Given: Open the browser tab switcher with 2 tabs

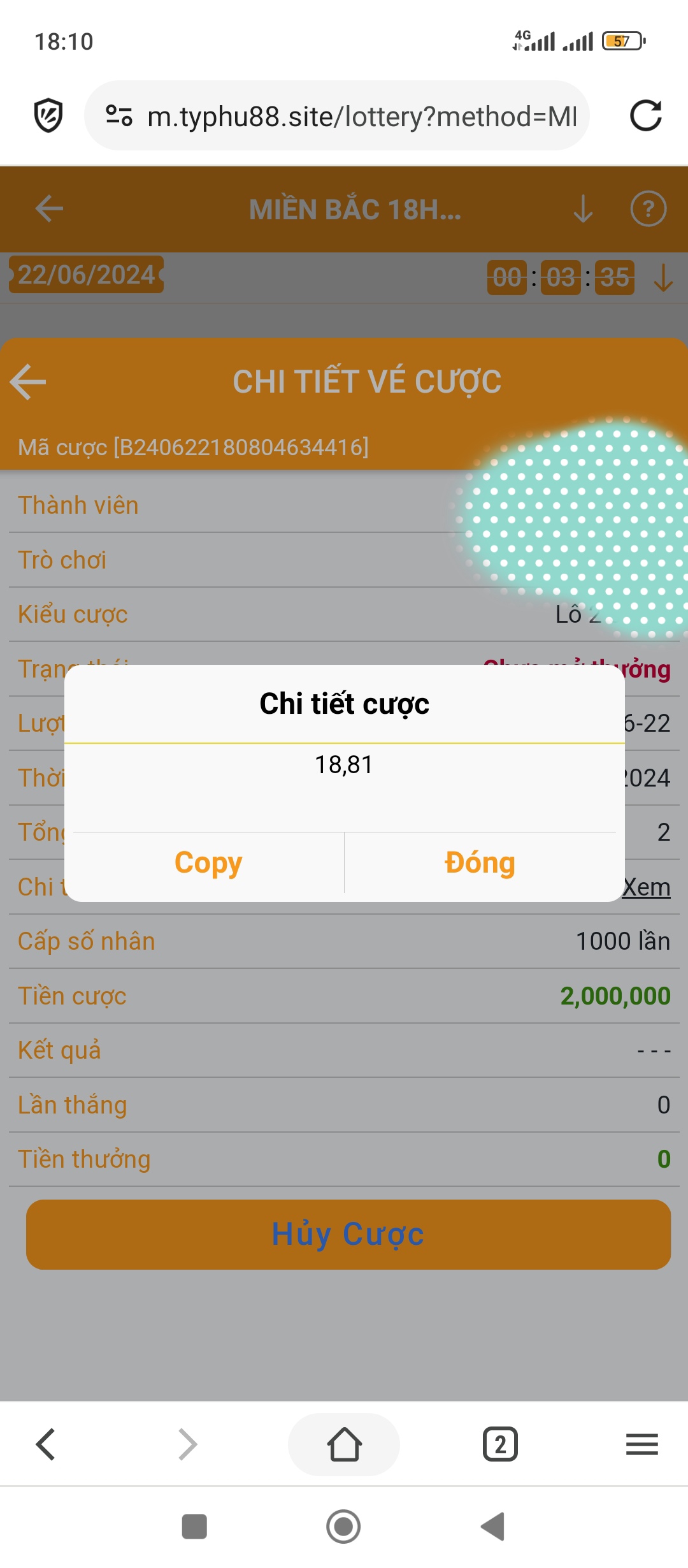Looking at the screenshot, I should click(500, 1444).
